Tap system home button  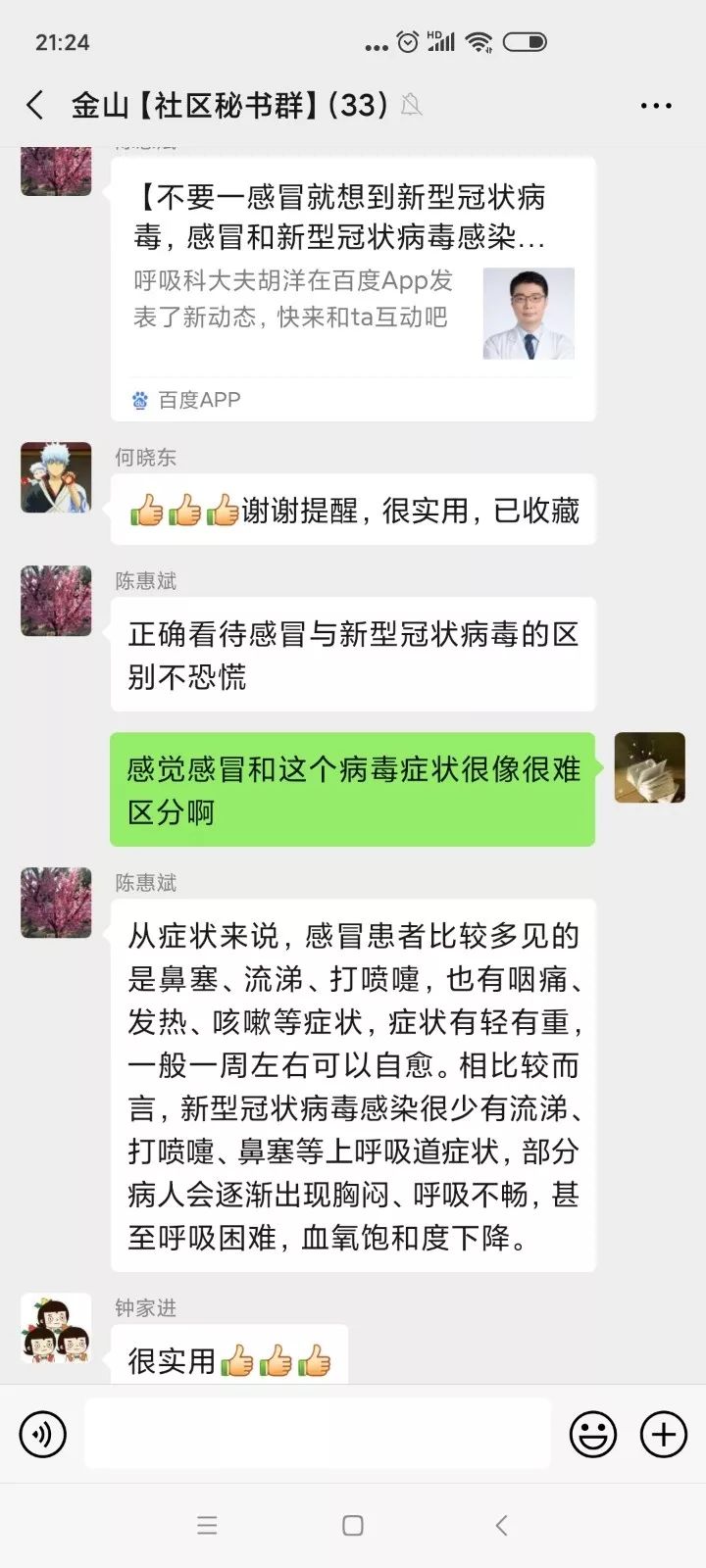click(x=353, y=1525)
